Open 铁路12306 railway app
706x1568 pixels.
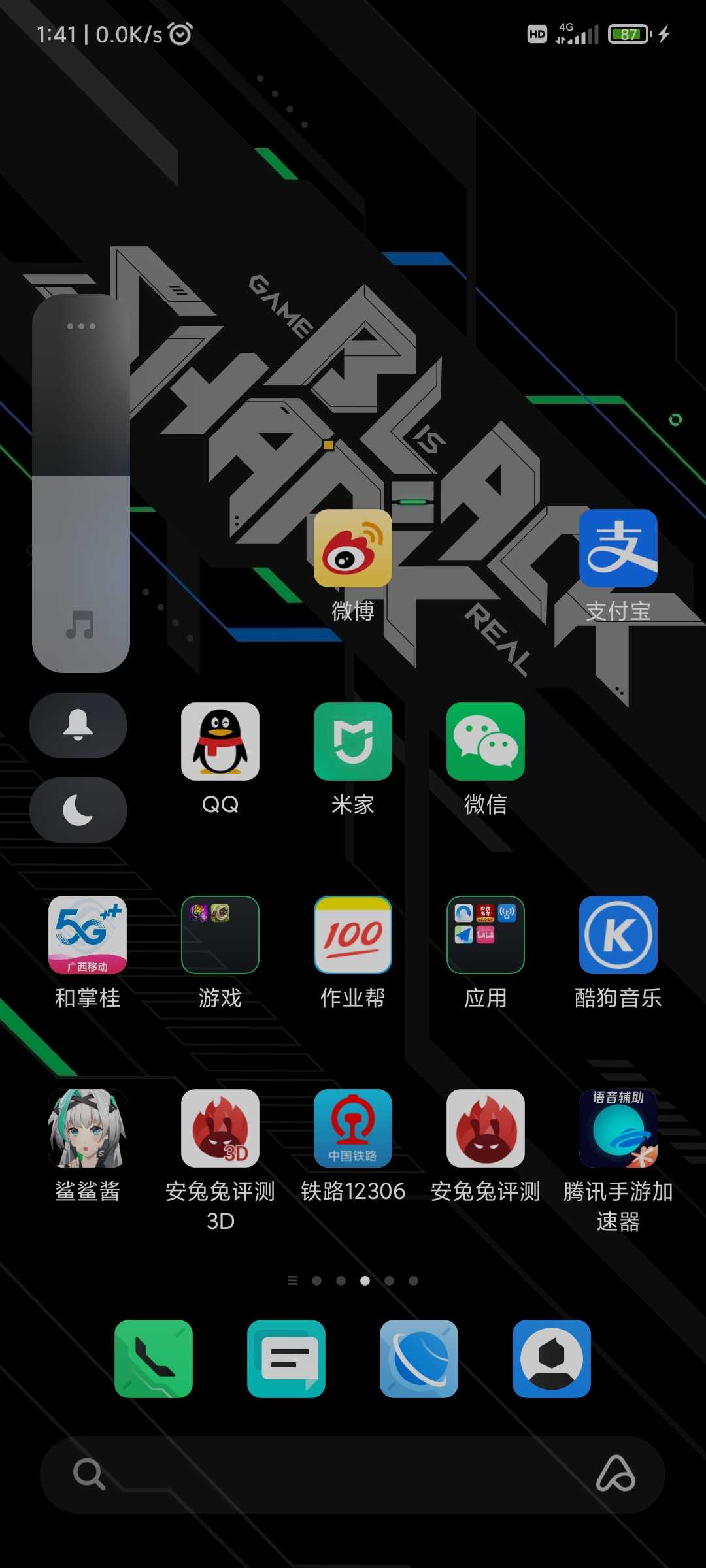coord(353,1128)
